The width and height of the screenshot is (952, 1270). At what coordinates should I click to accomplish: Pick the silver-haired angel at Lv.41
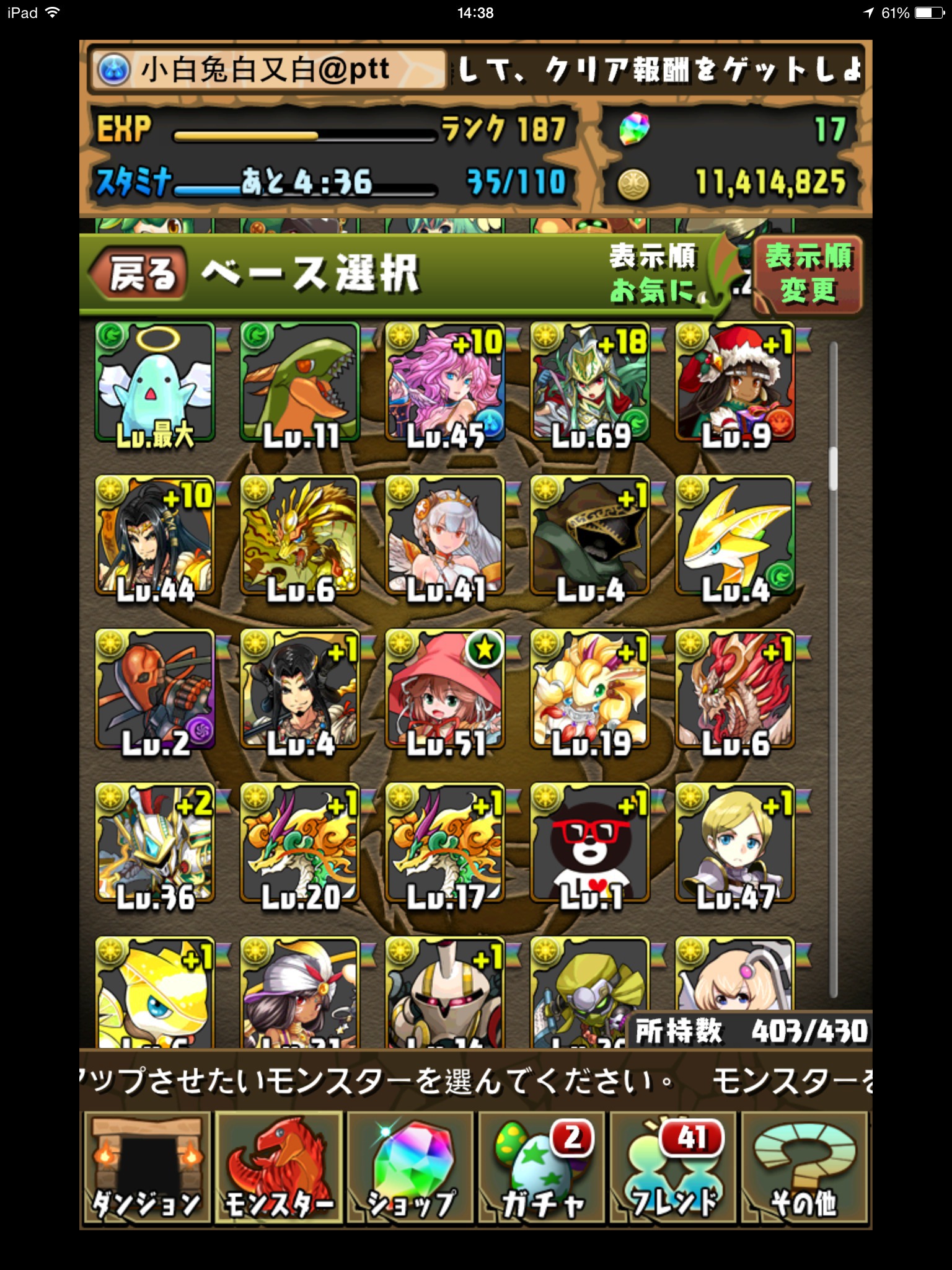[x=445, y=536]
